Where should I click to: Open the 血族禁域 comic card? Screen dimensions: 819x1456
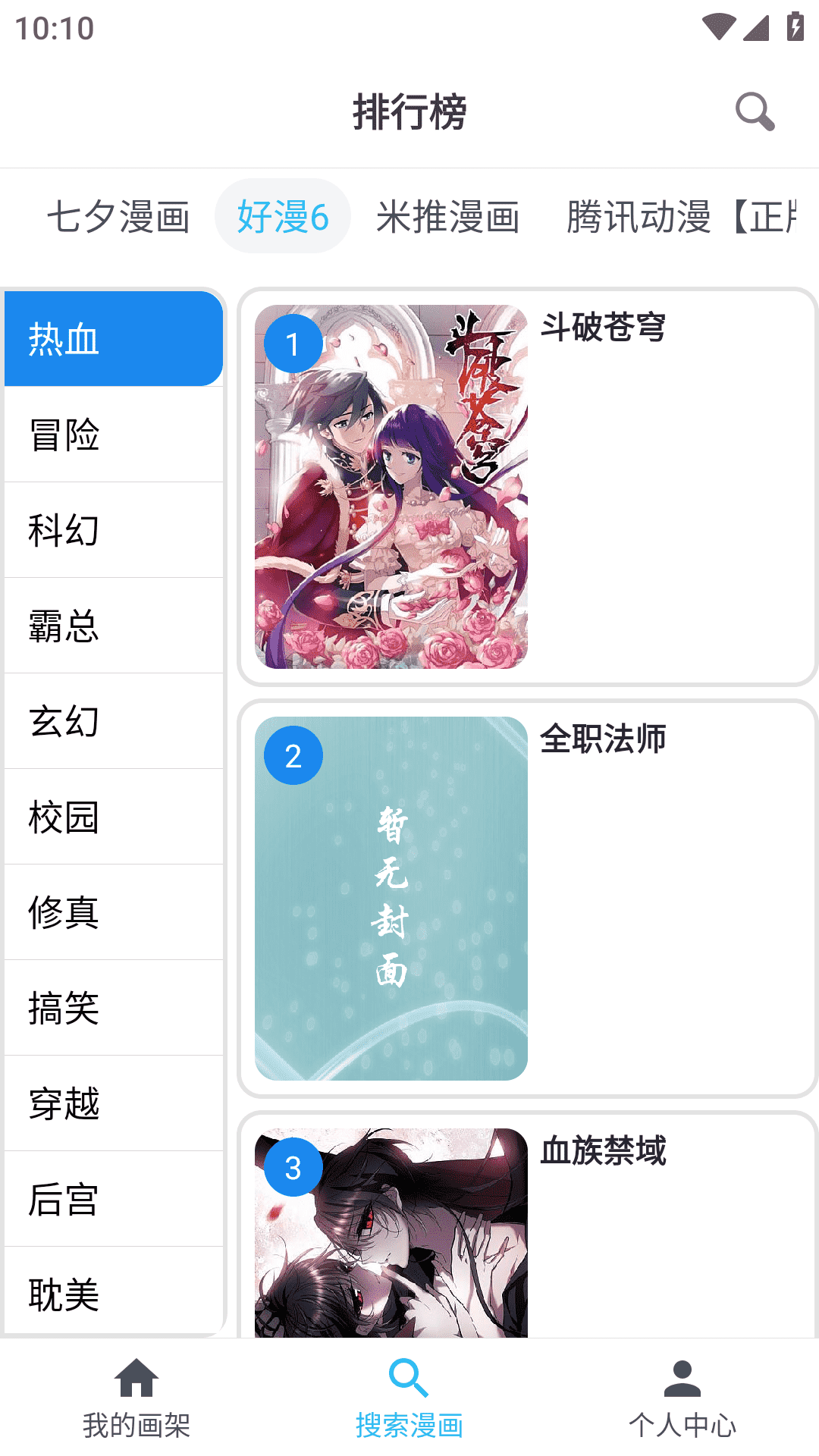tap(527, 1228)
